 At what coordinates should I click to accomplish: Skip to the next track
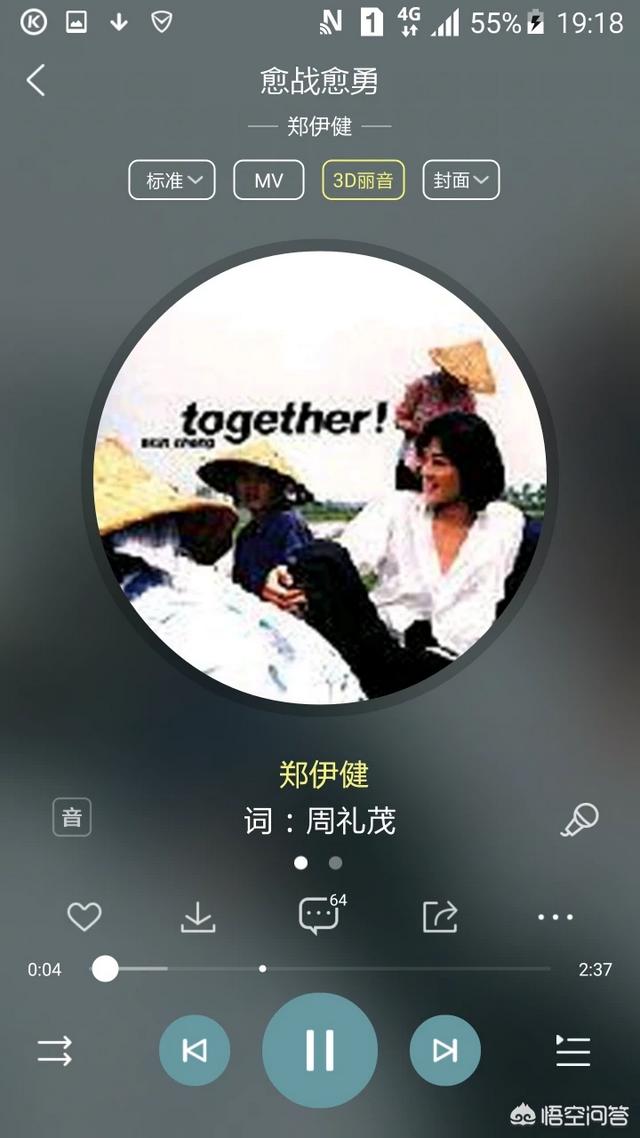tap(445, 1050)
